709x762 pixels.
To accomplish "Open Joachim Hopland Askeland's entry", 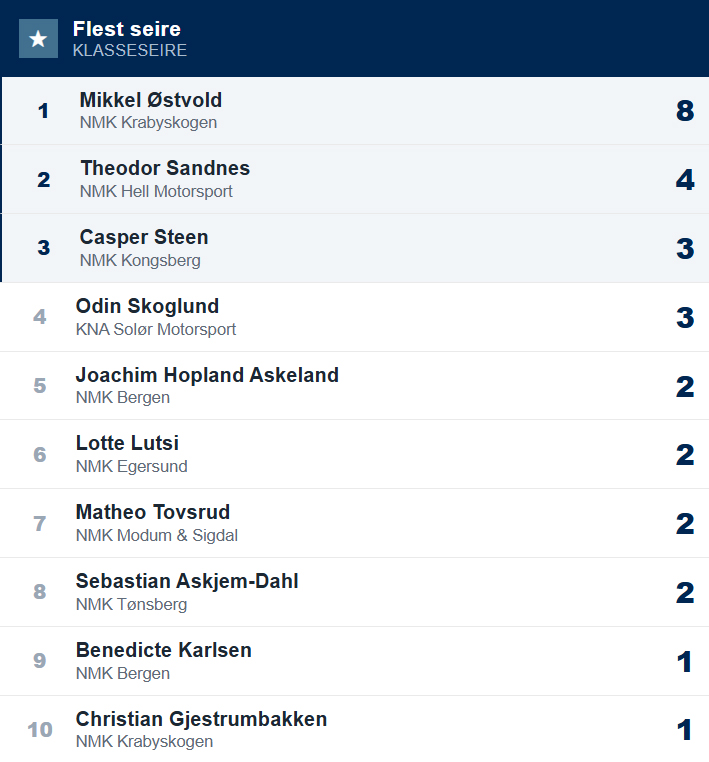I will click(355, 386).
